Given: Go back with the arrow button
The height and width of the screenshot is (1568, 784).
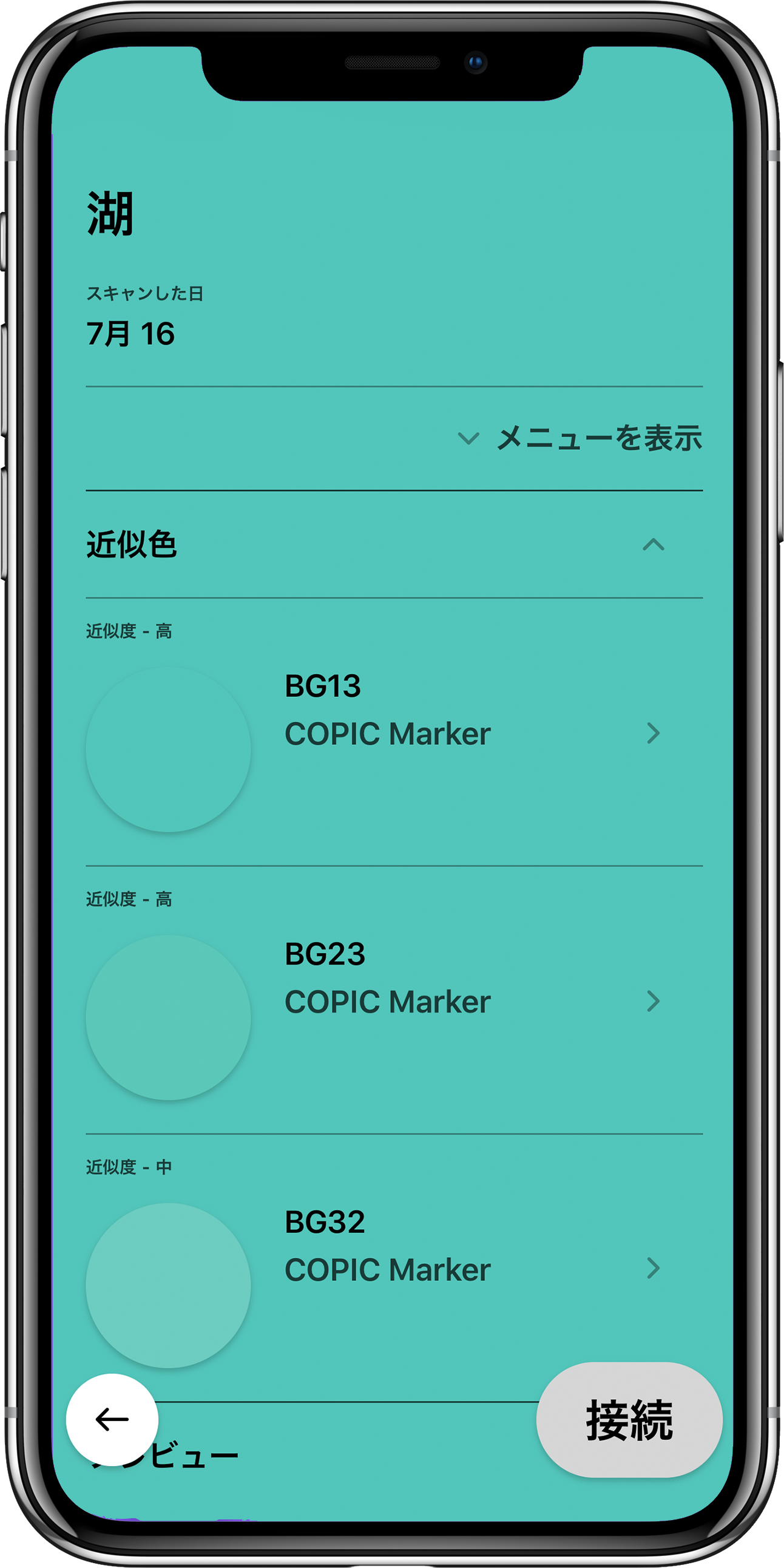Looking at the screenshot, I should pos(112,1419).
